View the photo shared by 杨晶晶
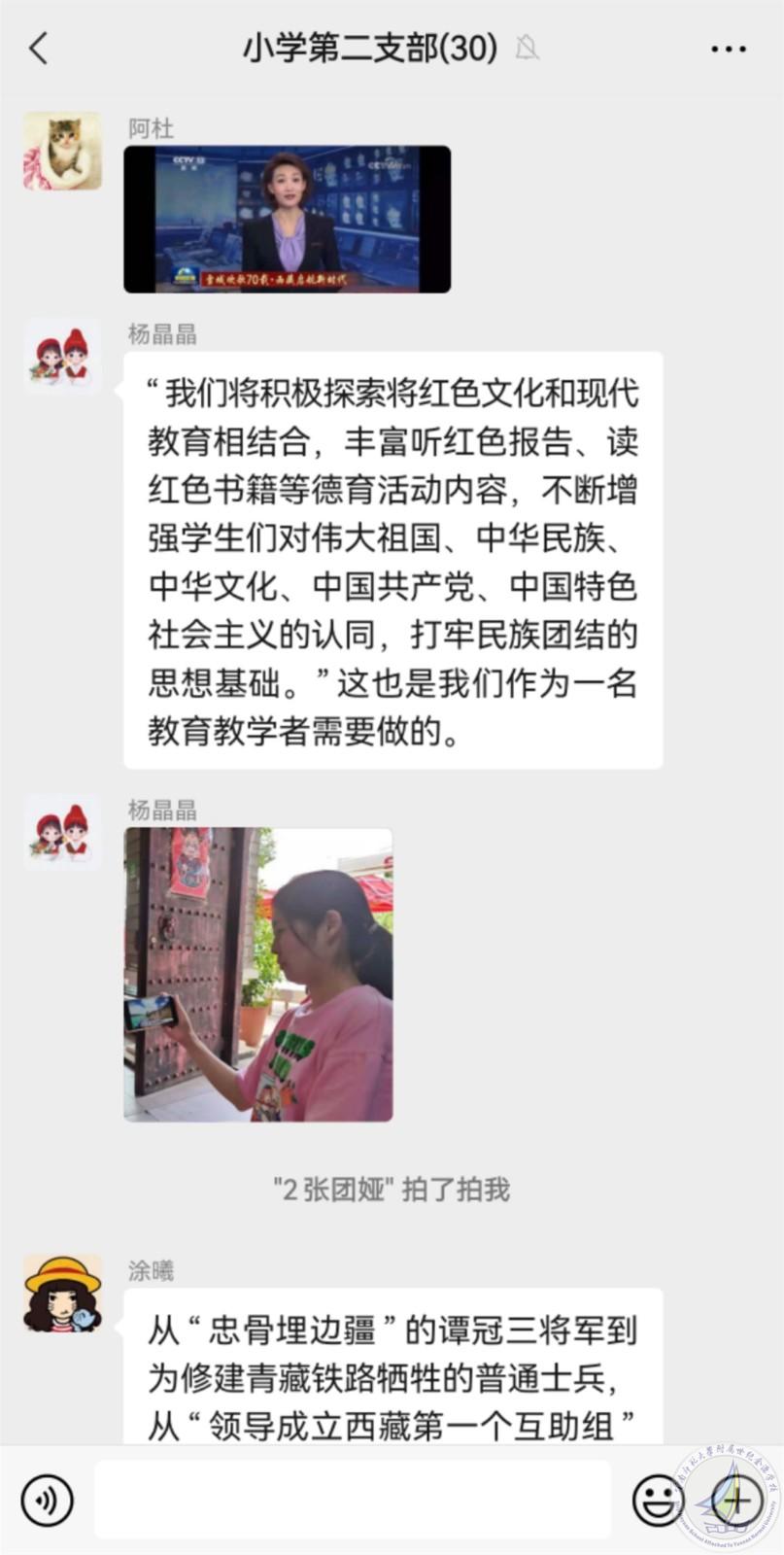Image resolution: width=784 pixels, height=1555 pixels. (x=258, y=974)
